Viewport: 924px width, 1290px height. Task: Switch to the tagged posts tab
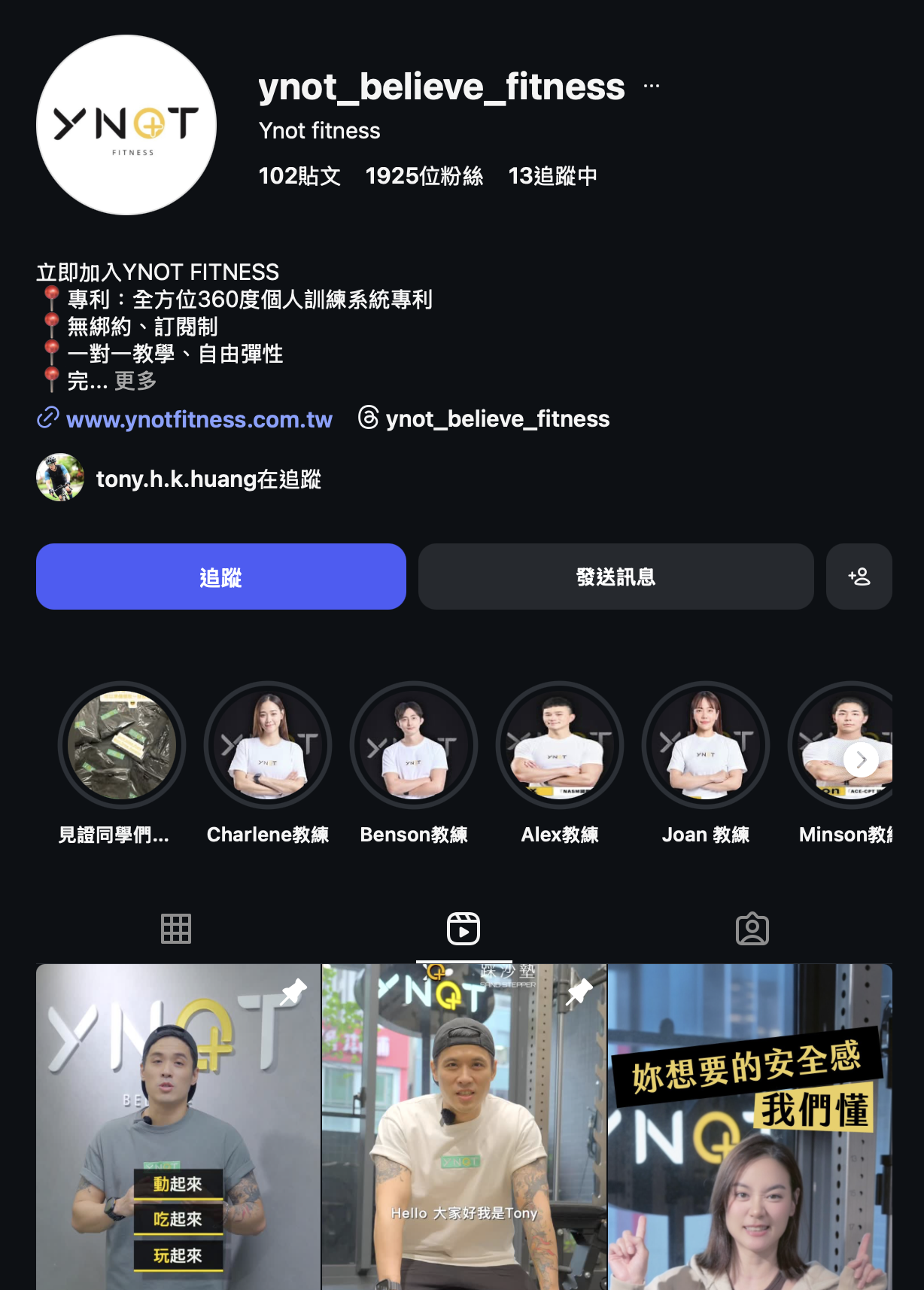click(x=752, y=929)
